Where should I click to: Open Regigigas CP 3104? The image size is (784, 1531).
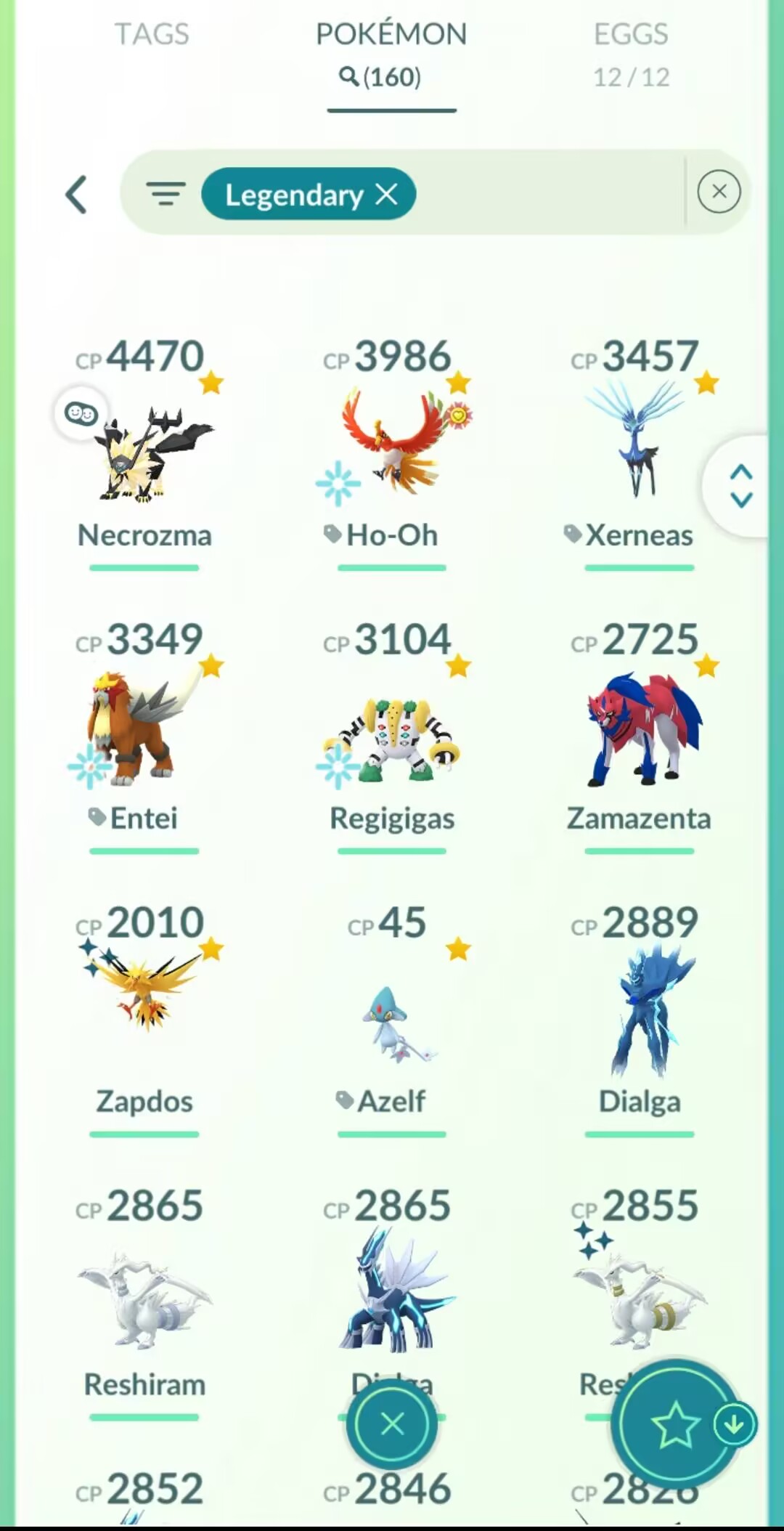pos(392,737)
